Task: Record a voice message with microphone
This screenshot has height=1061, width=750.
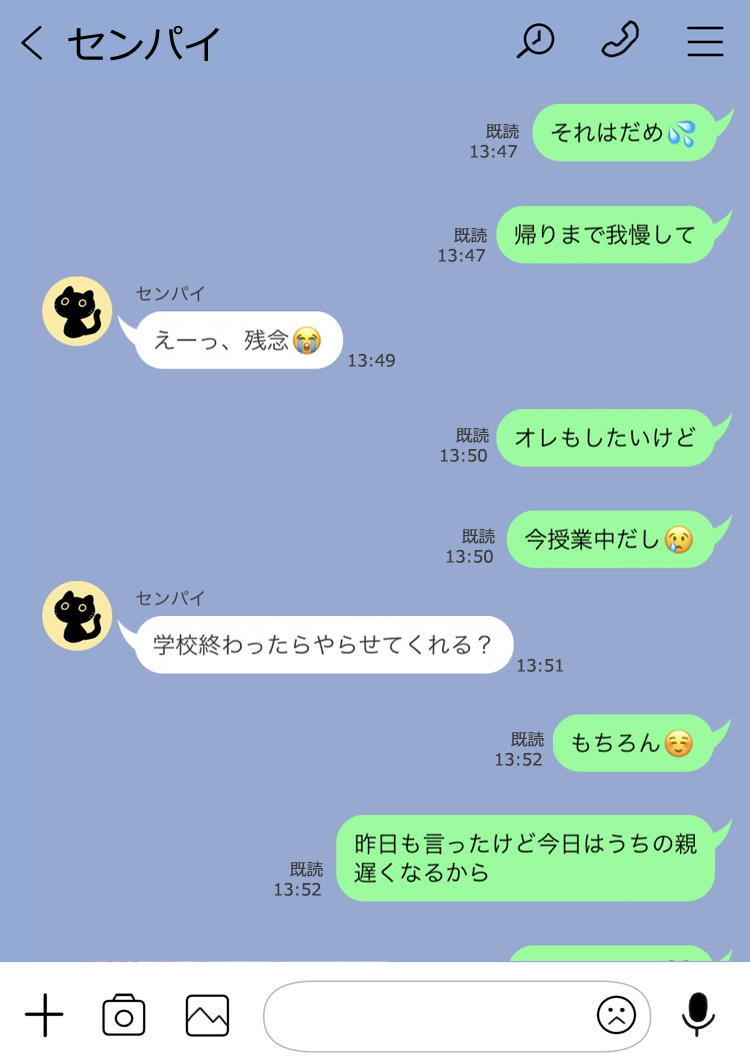Action: click(698, 1016)
